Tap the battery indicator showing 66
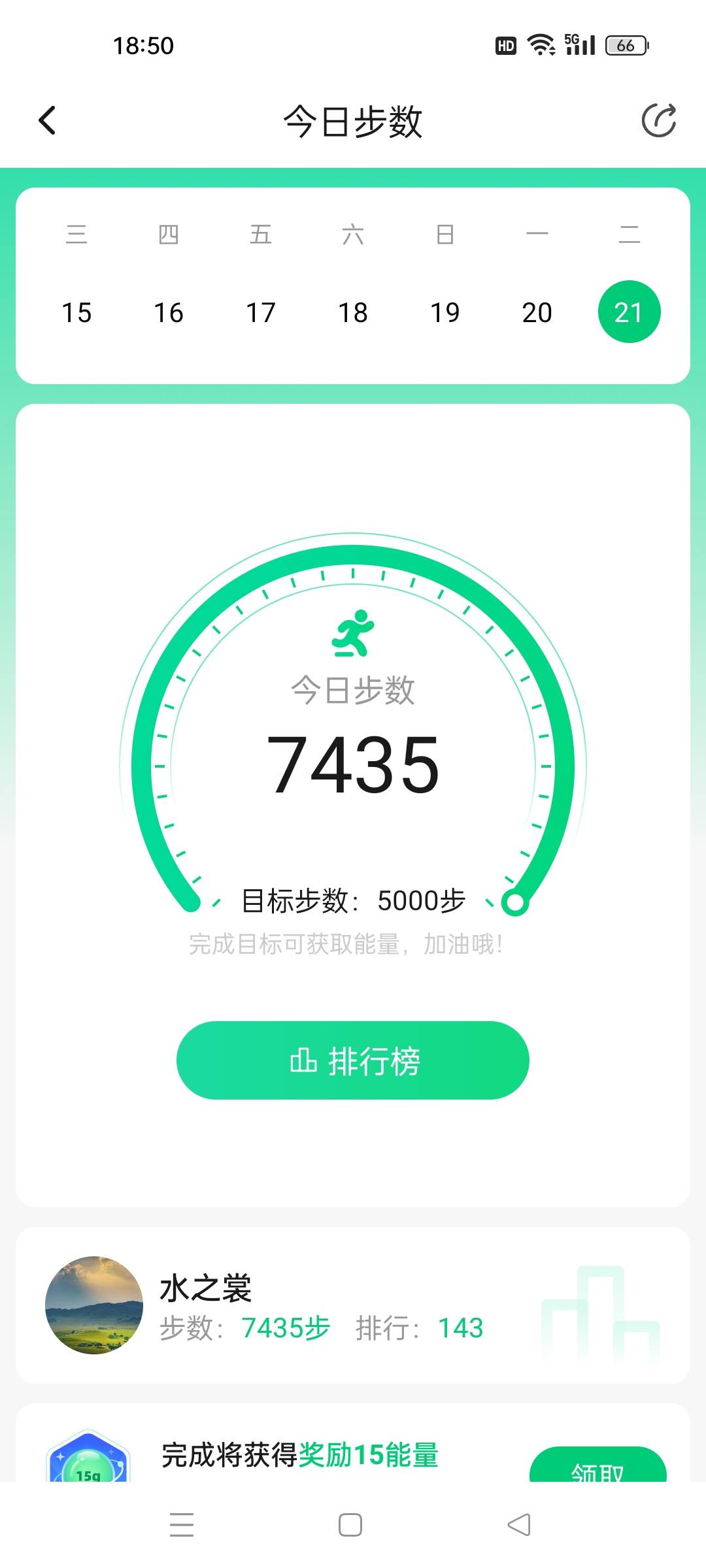 pos(624,44)
